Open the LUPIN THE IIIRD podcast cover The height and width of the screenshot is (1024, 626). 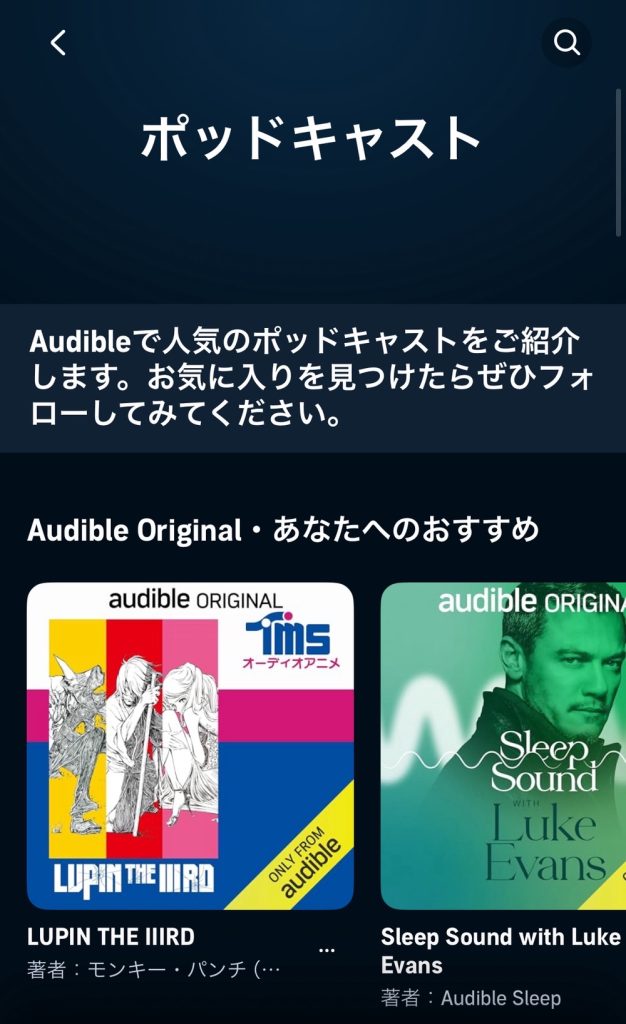(190, 745)
